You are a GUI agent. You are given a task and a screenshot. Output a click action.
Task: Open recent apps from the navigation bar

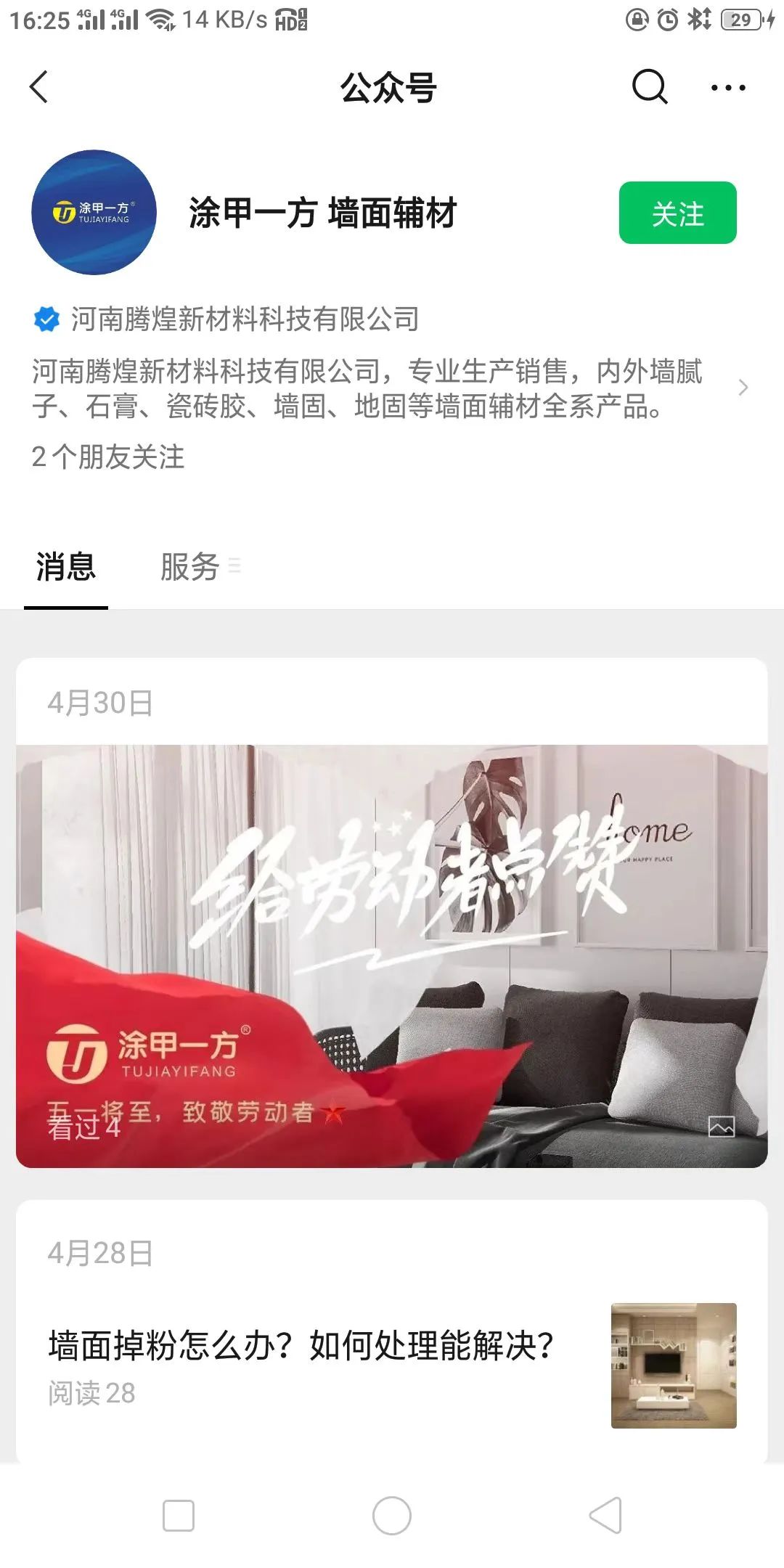point(179,1516)
